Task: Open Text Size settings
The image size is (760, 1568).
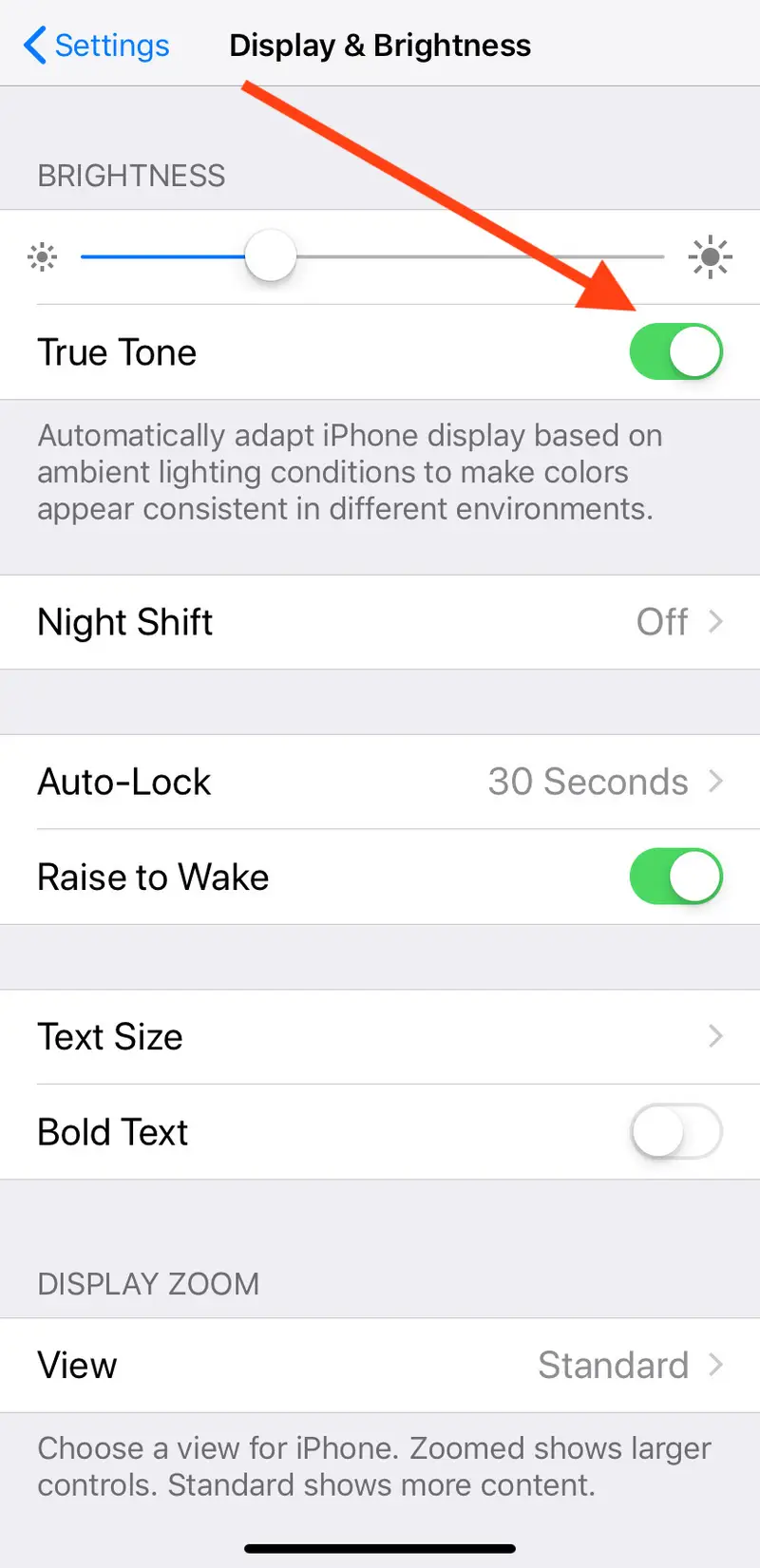Action: click(x=380, y=1036)
